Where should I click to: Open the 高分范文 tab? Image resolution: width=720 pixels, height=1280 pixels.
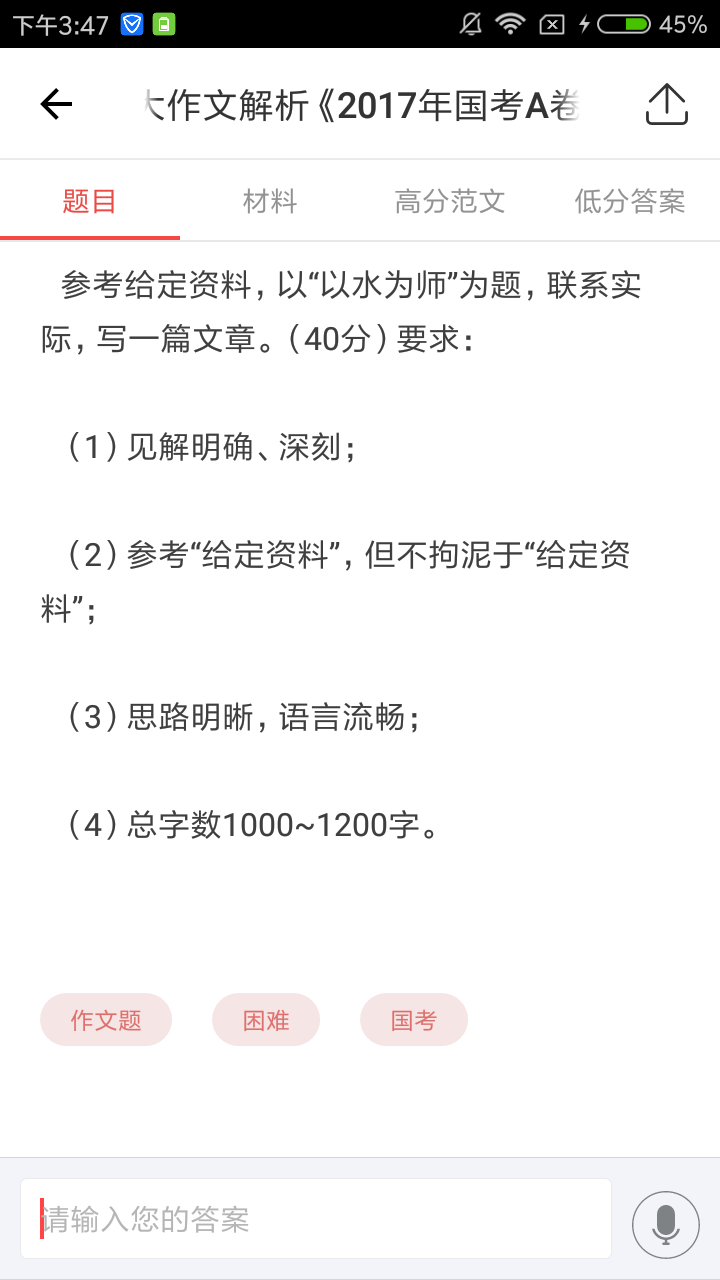coord(450,201)
